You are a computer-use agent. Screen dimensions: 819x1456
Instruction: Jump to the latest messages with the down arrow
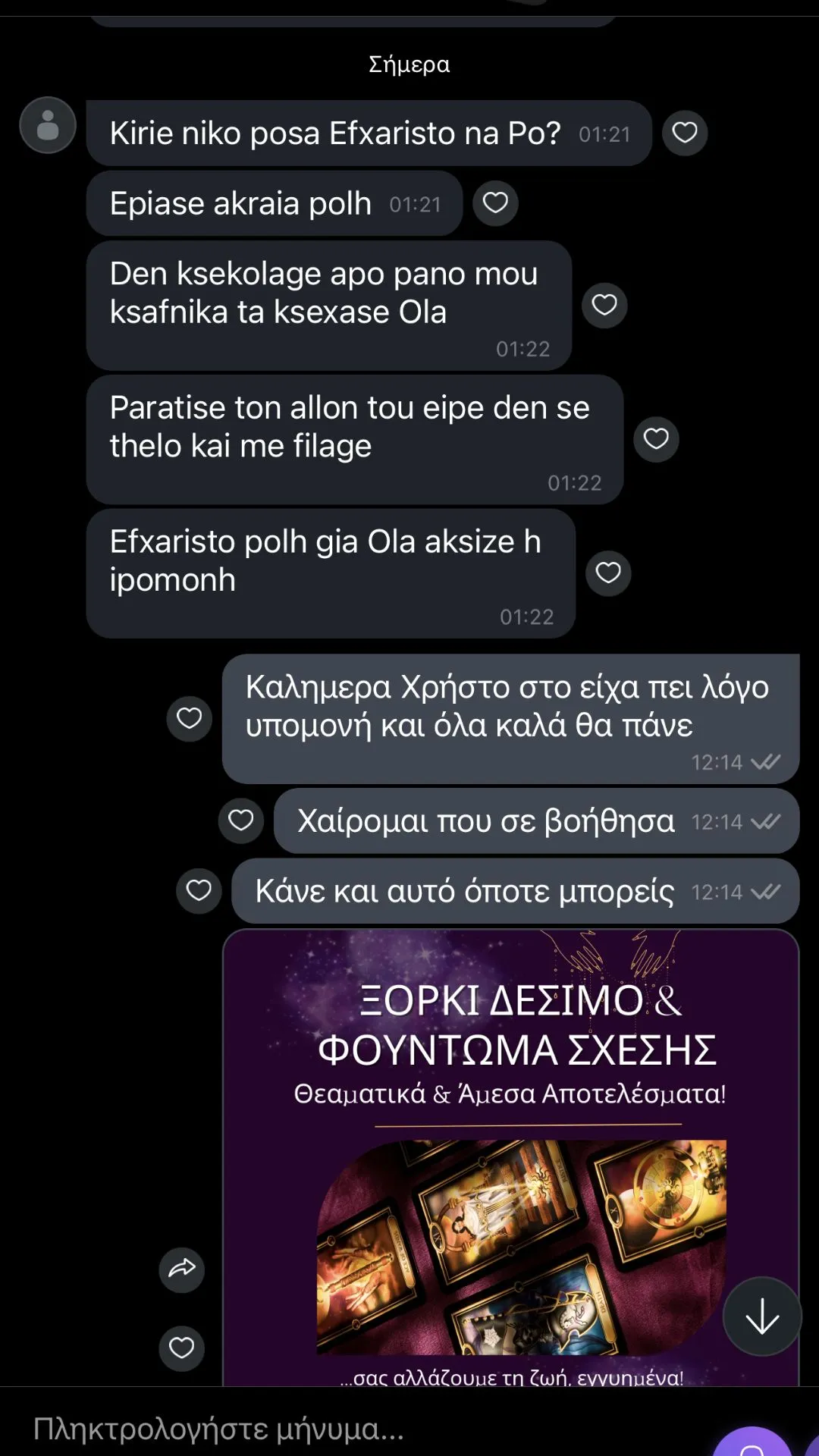pos(761,1316)
